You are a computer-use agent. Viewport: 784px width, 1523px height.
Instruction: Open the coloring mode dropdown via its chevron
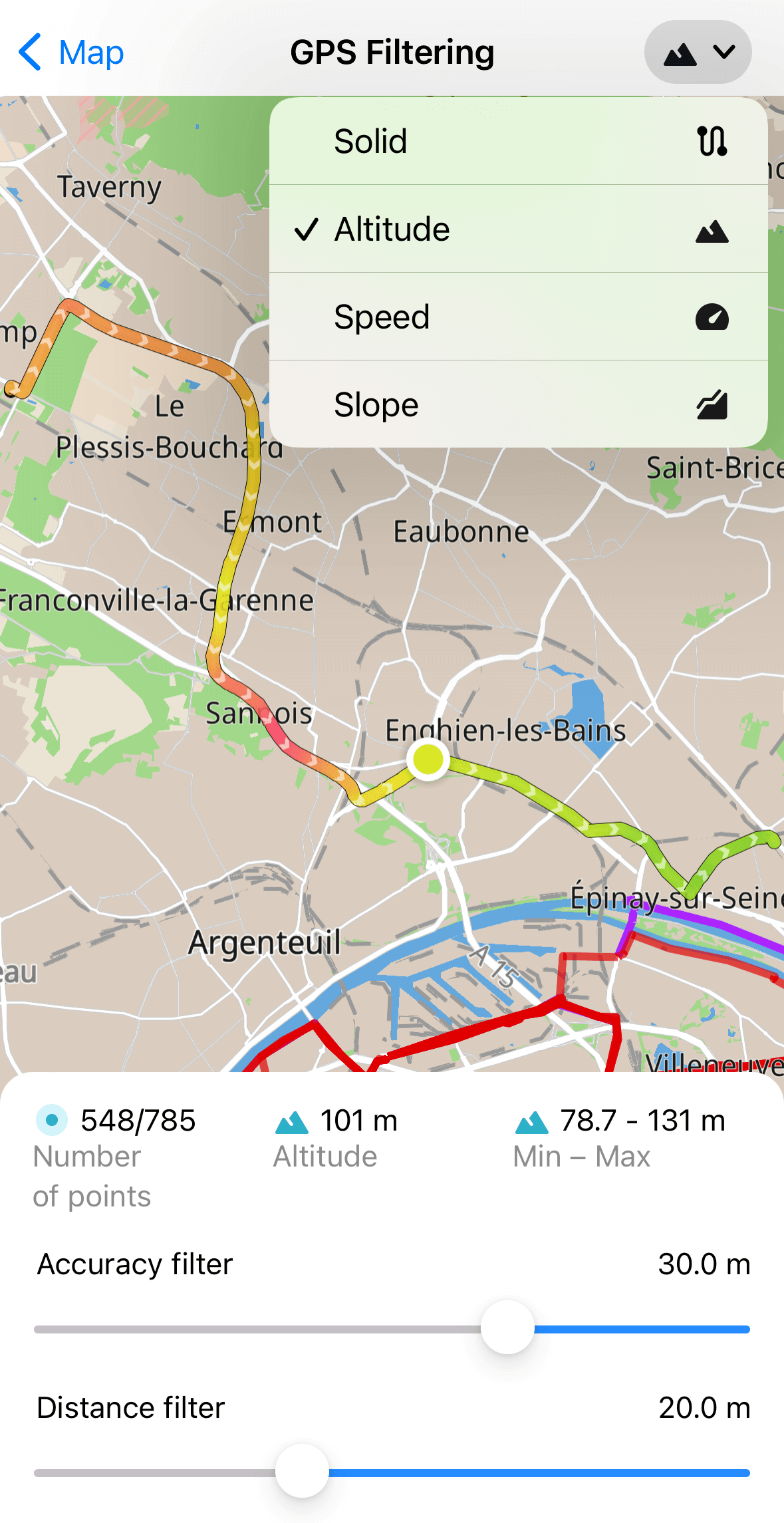[x=724, y=53]
